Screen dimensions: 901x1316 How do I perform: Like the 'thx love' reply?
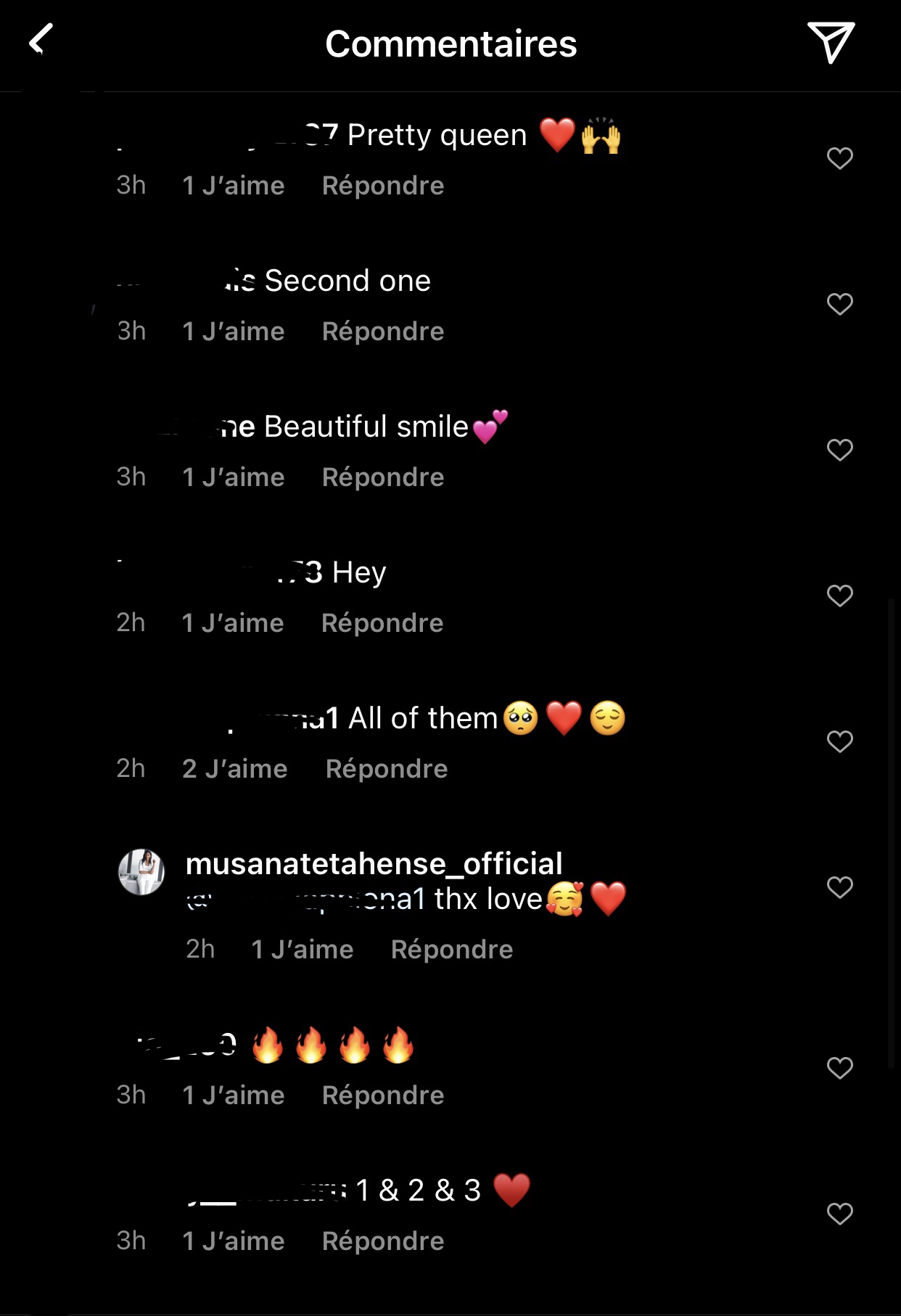point(839,887)
